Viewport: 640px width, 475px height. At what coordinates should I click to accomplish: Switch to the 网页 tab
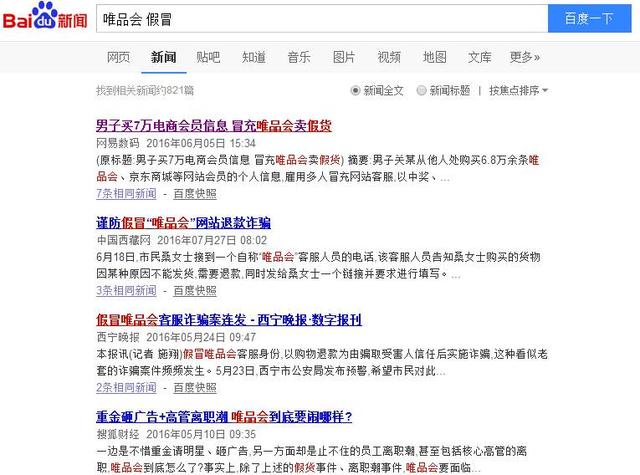(x=118, y=57)
